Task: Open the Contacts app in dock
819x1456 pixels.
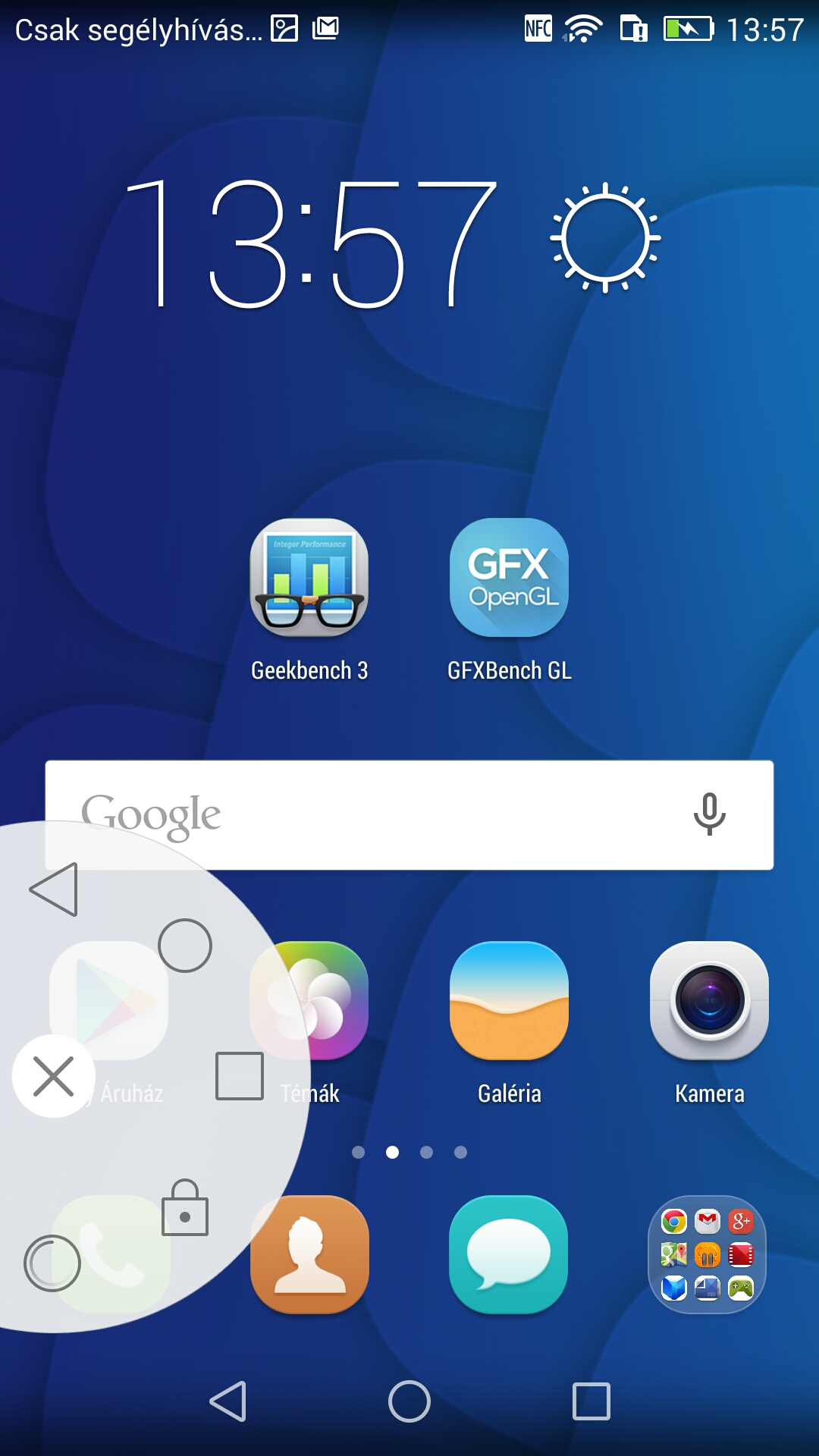Action: [309, 1254]
